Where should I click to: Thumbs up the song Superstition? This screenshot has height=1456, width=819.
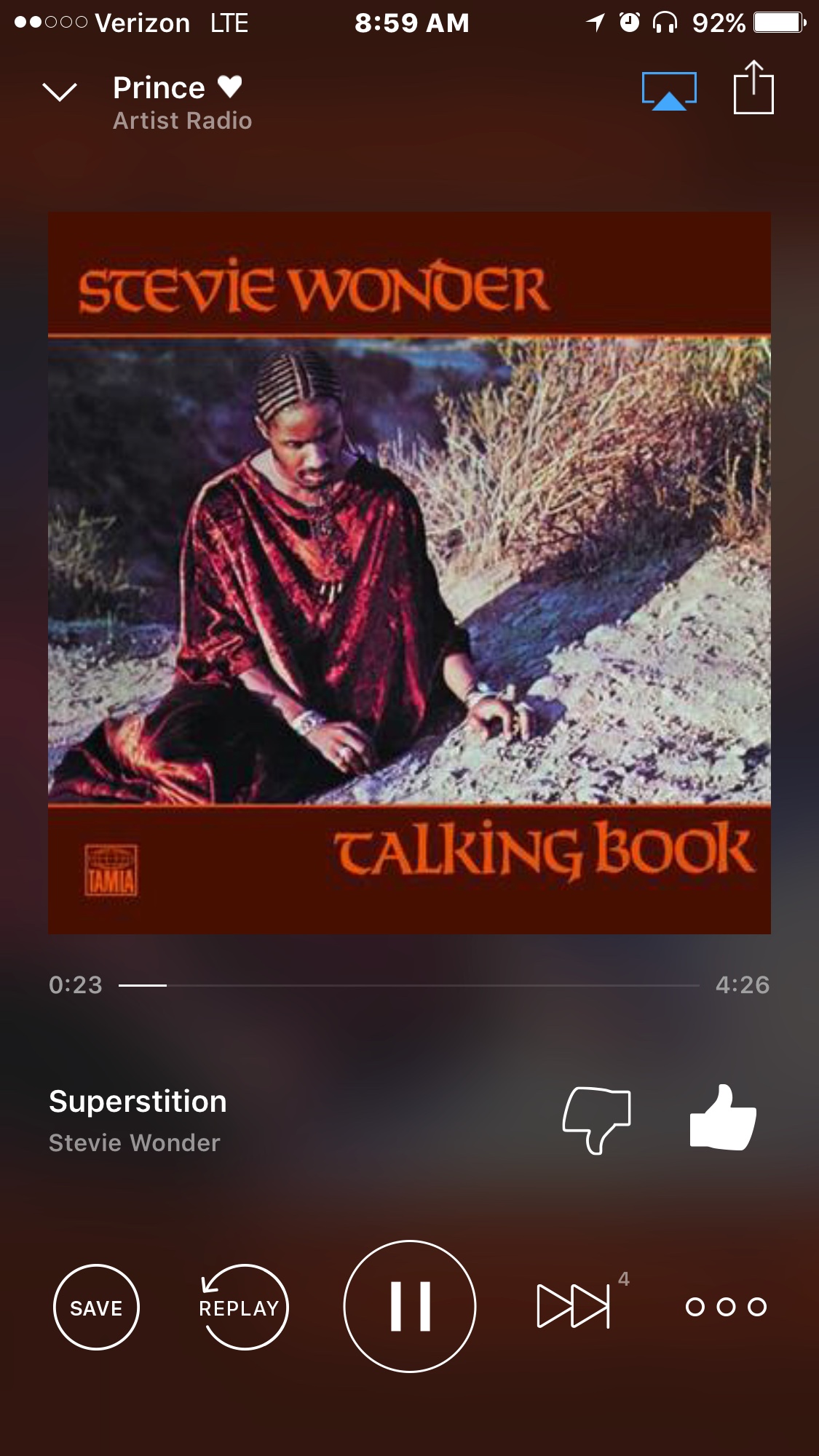pos(723,1118)
